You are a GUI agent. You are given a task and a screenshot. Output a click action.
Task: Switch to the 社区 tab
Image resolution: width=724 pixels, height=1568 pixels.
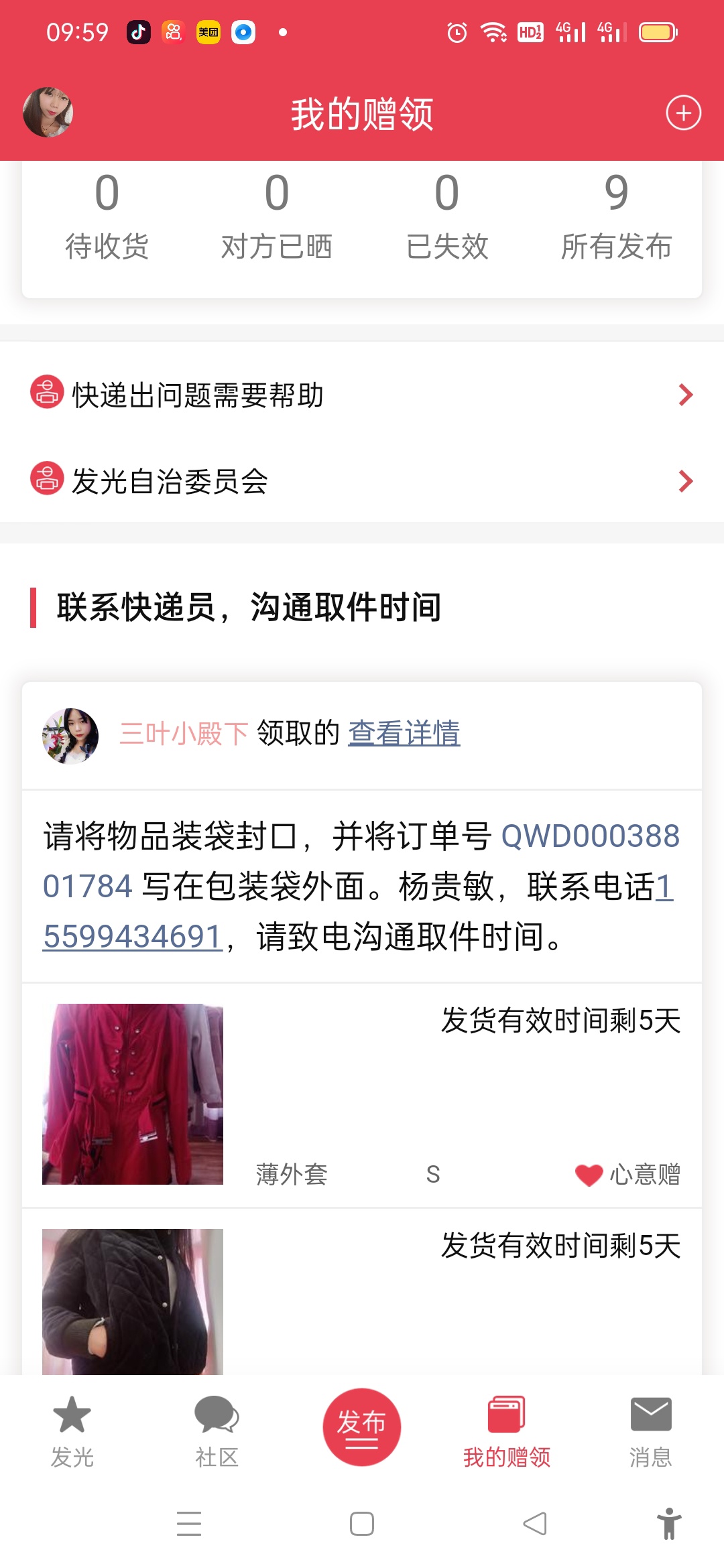pos(217,1432)
